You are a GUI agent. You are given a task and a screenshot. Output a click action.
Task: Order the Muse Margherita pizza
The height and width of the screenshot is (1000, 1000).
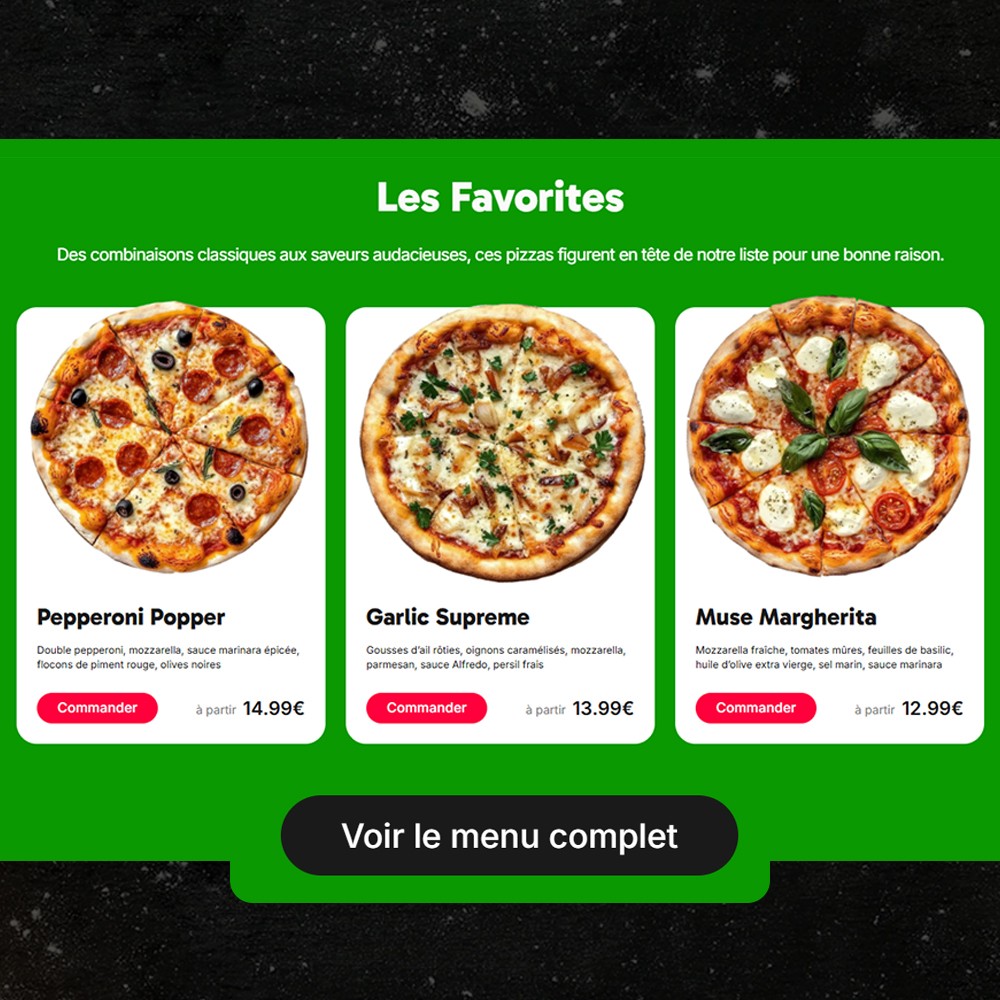coord(755,708)
